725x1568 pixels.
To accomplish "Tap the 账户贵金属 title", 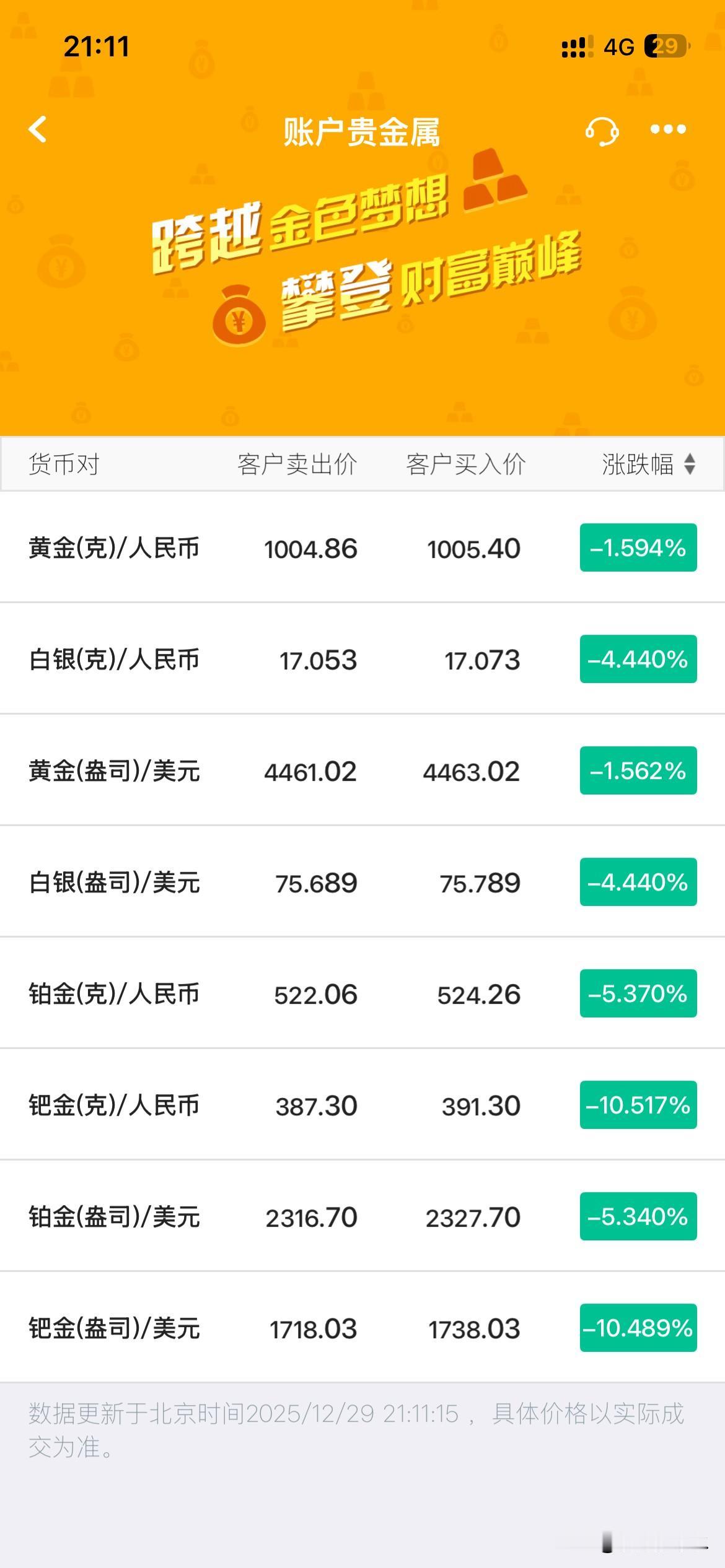I will 362,132.
